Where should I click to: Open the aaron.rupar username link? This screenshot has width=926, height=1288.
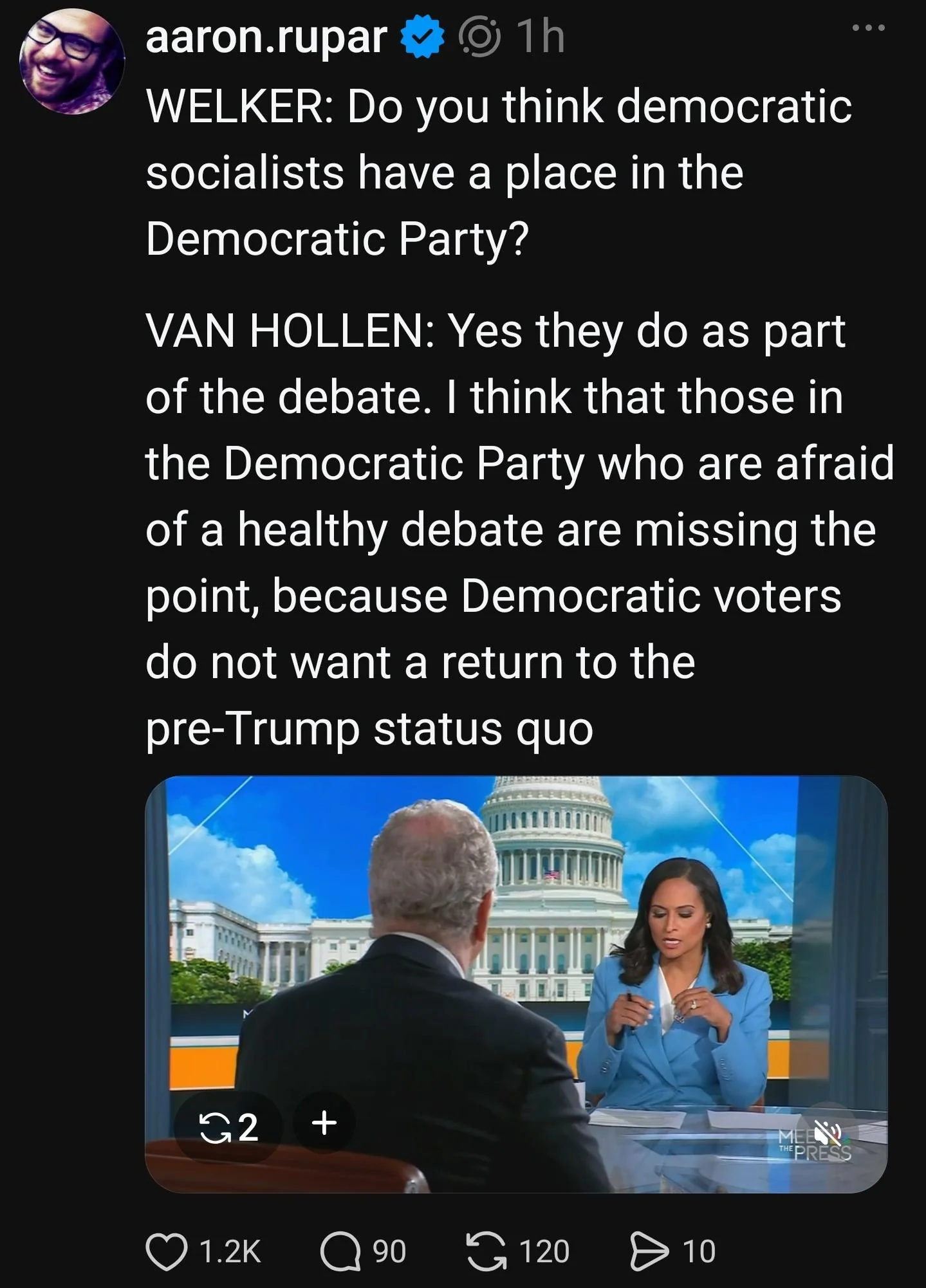(x=266, y=37)
